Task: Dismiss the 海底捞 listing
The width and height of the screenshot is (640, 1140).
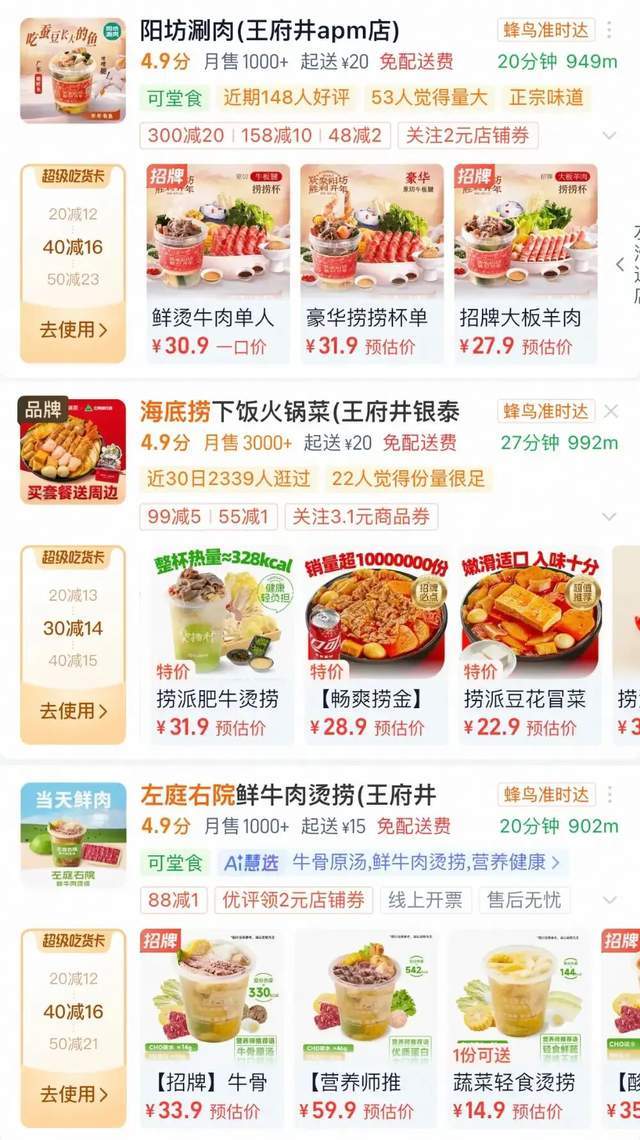Action: [x=611, y=411]
